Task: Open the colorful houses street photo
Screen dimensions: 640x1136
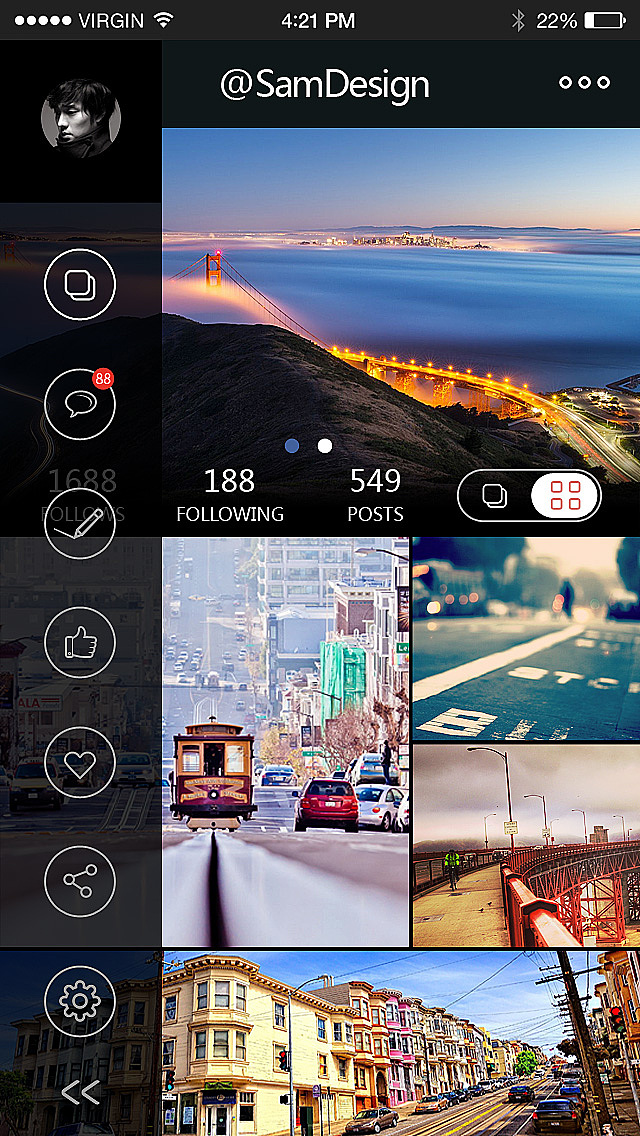Action: [x=400, y=1043]
